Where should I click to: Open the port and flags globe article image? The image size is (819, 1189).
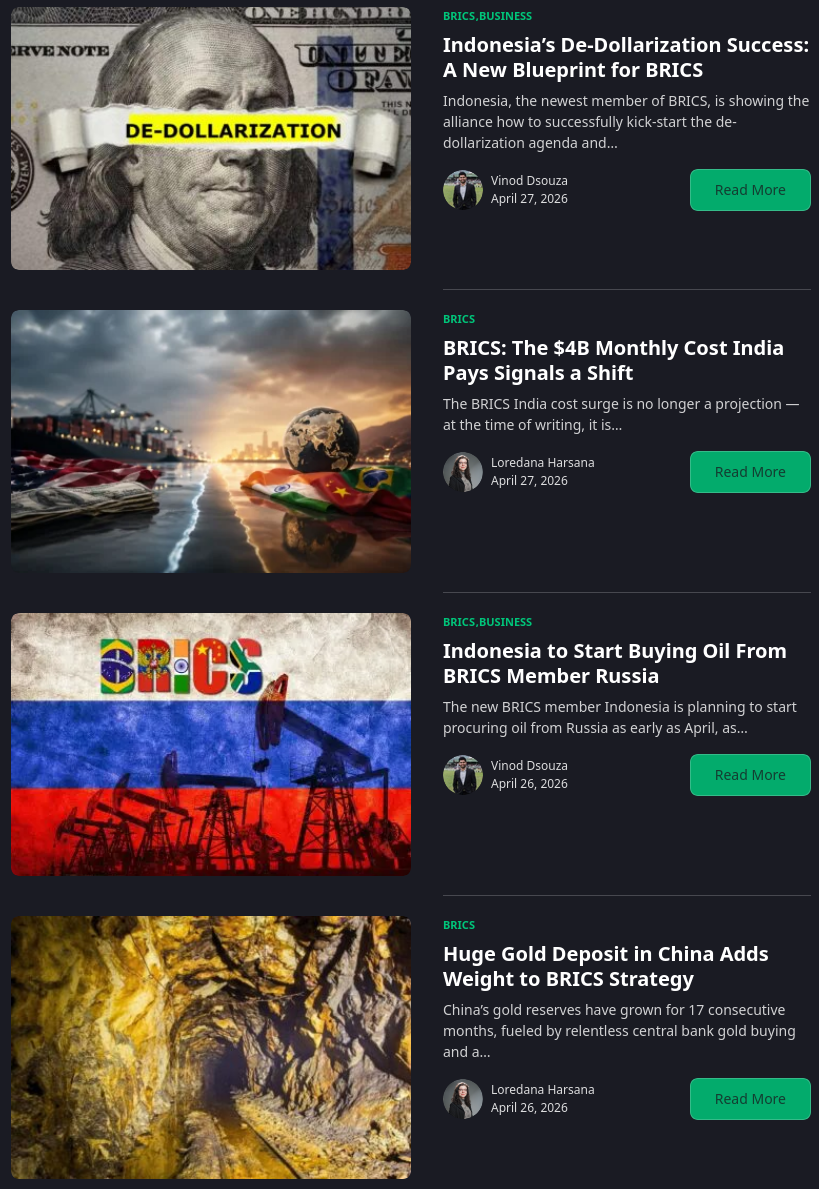point(211,441)
